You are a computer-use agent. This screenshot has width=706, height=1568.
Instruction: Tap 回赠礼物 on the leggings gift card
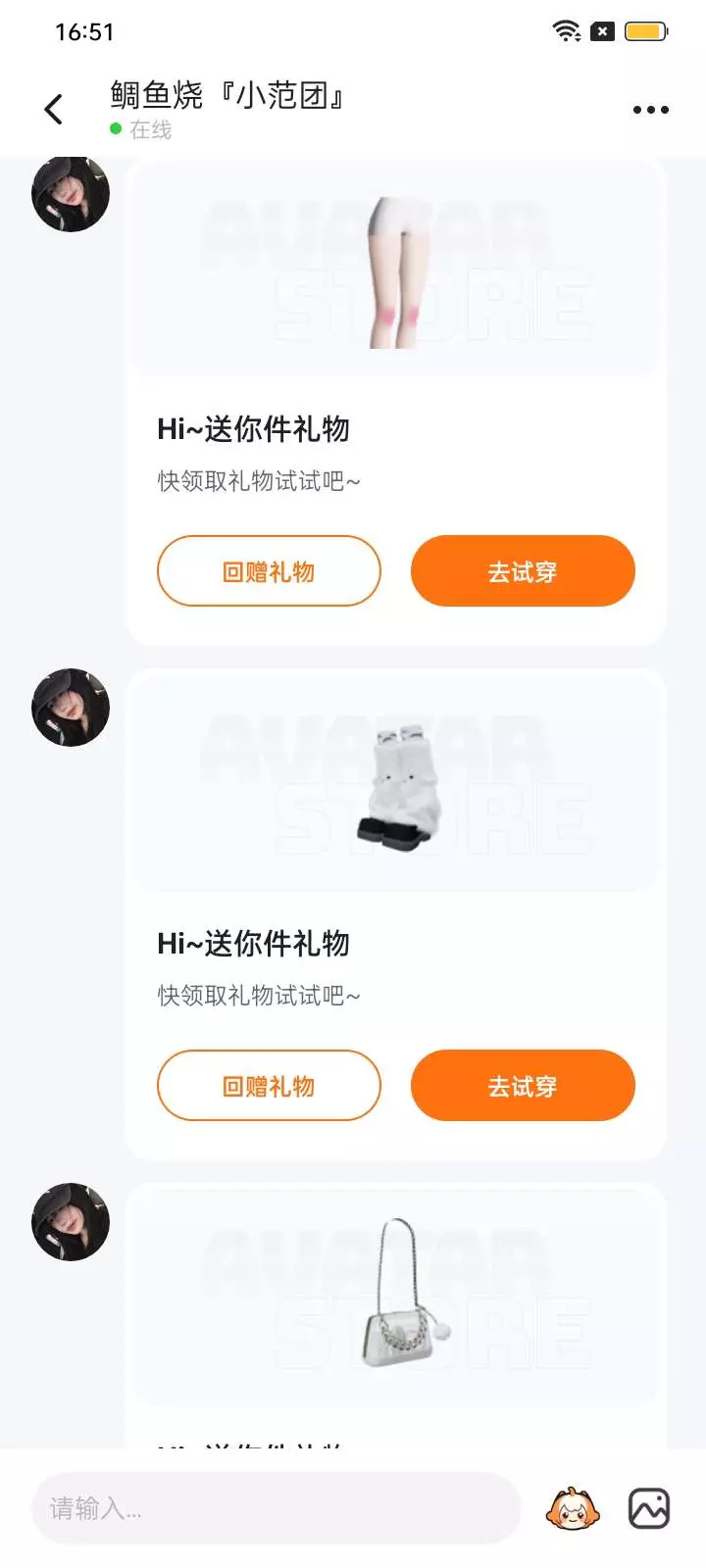(269, 571)
